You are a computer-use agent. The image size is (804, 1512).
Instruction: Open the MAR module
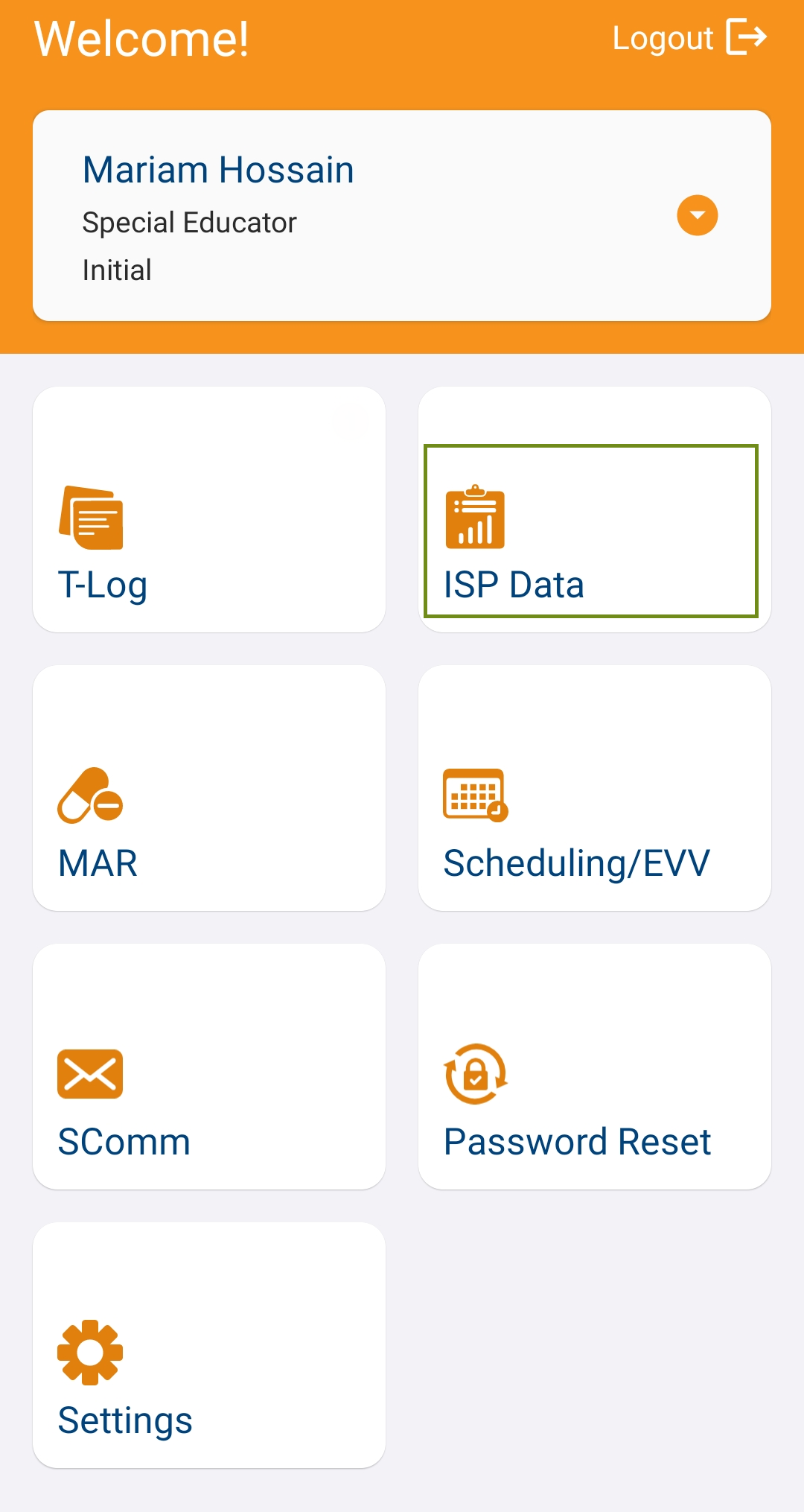[209, 788]
